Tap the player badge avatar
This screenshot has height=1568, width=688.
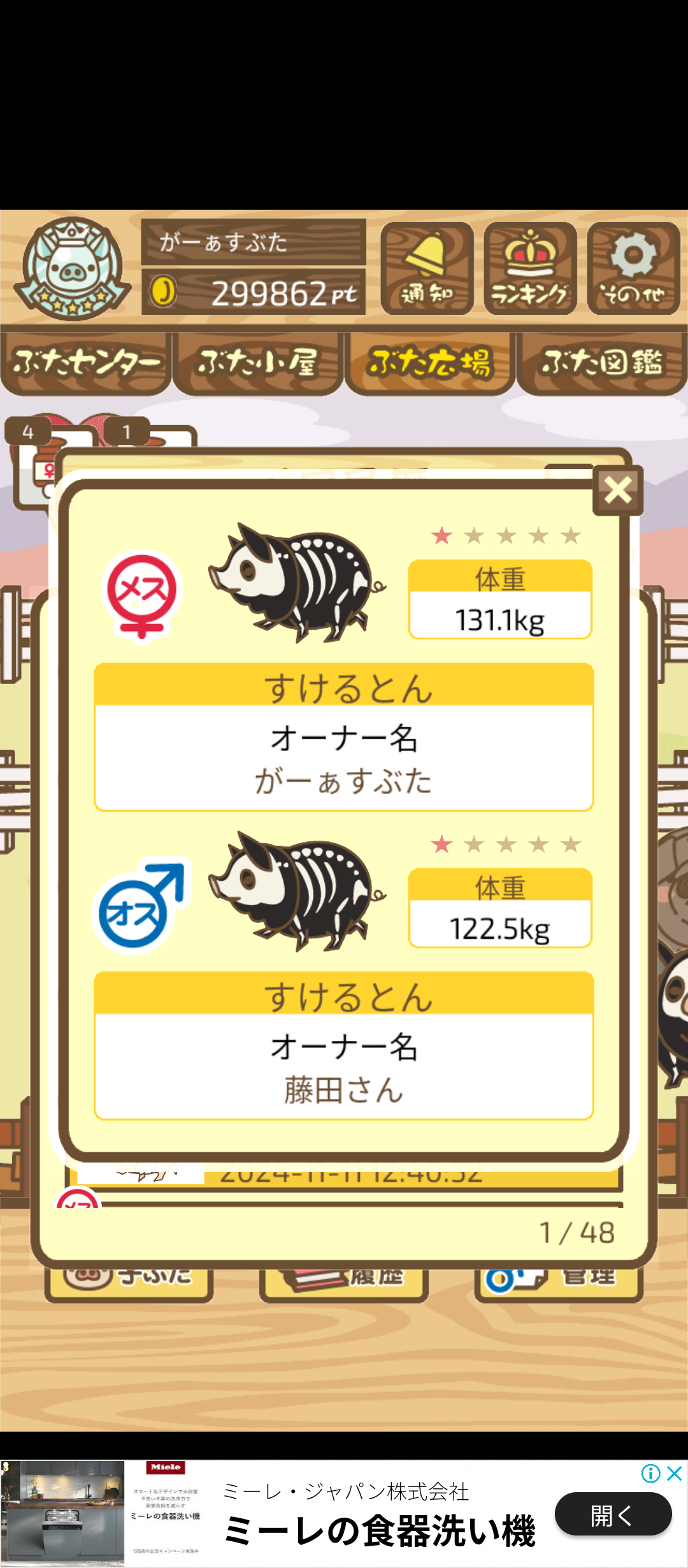(72, 268)
